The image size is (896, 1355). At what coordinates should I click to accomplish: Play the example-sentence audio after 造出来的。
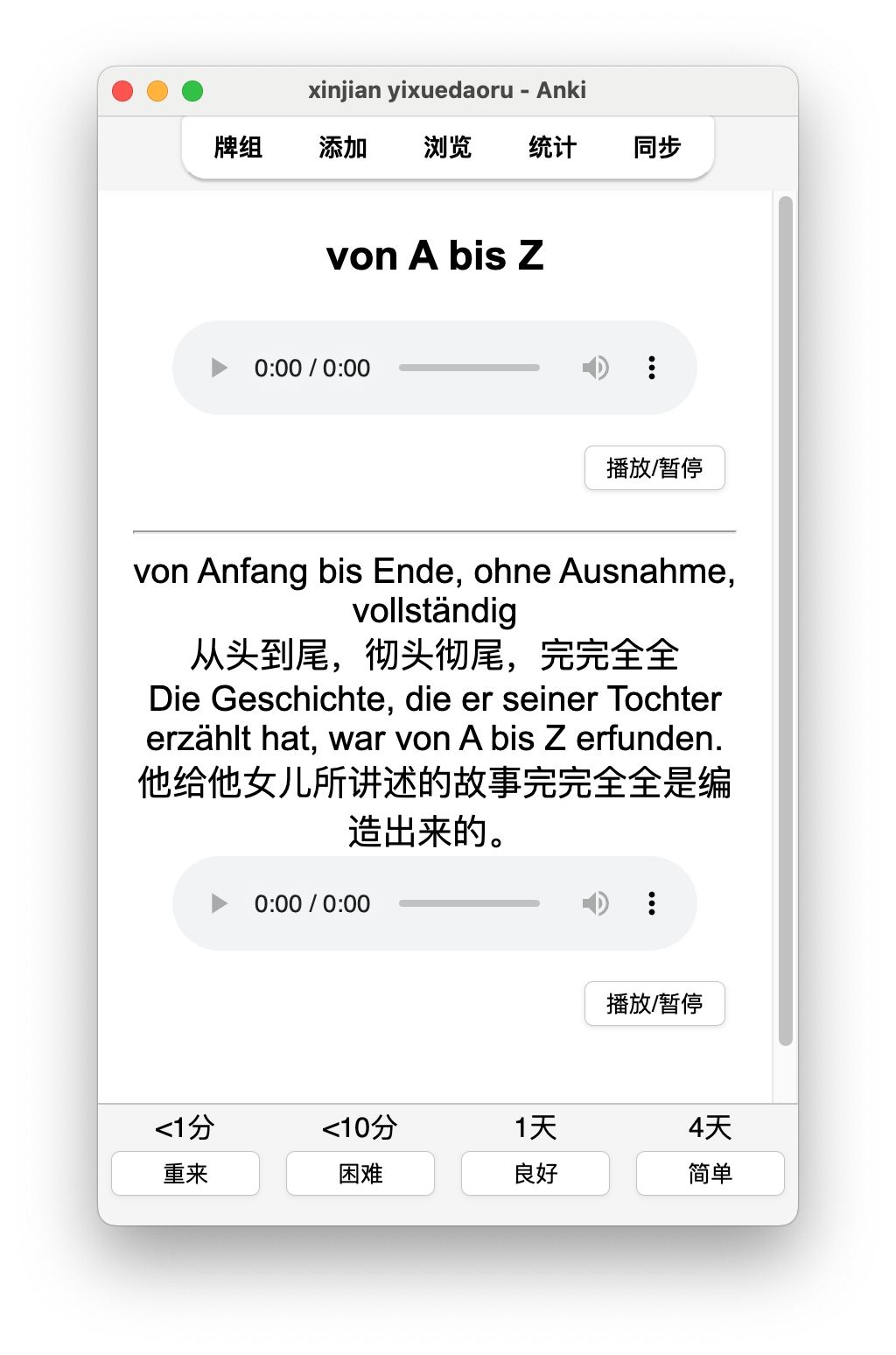220,903
